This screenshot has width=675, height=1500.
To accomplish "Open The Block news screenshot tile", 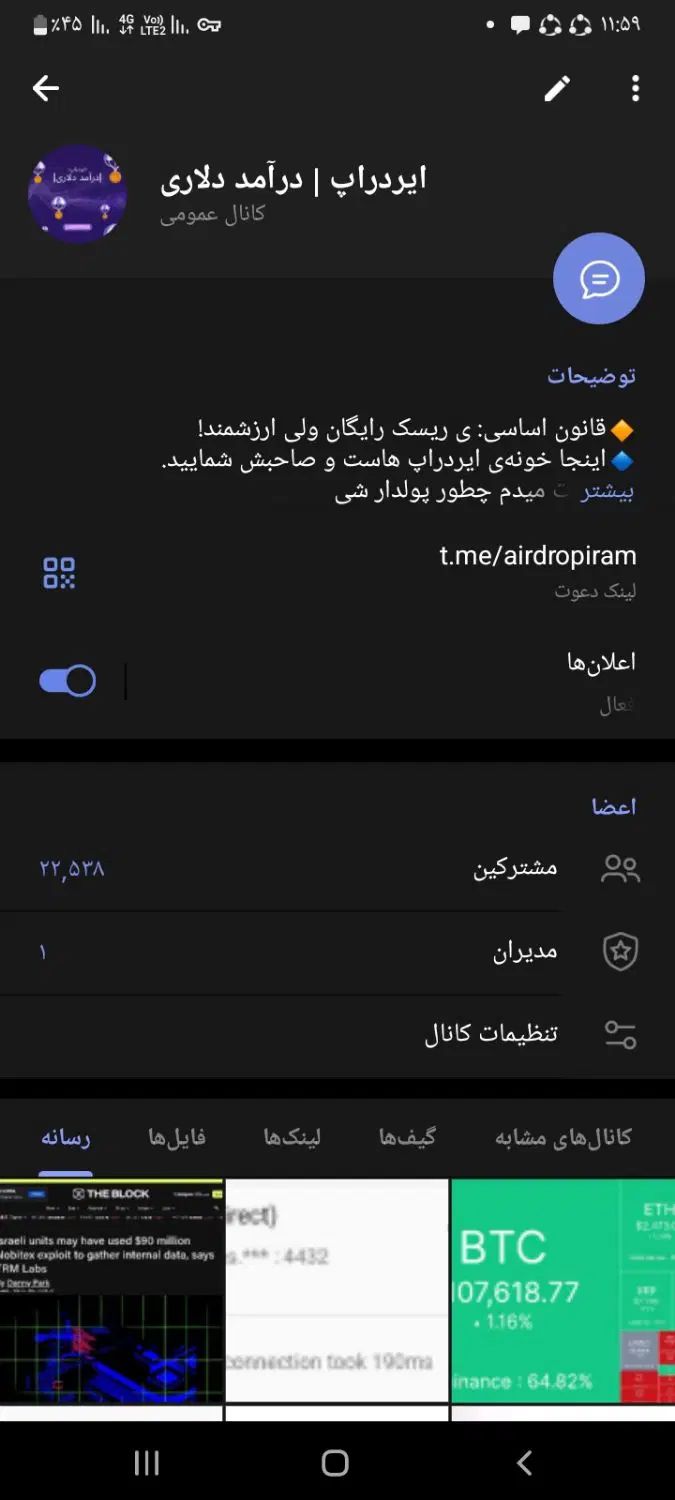I will pyautogui.click(x=111, y=1290).
